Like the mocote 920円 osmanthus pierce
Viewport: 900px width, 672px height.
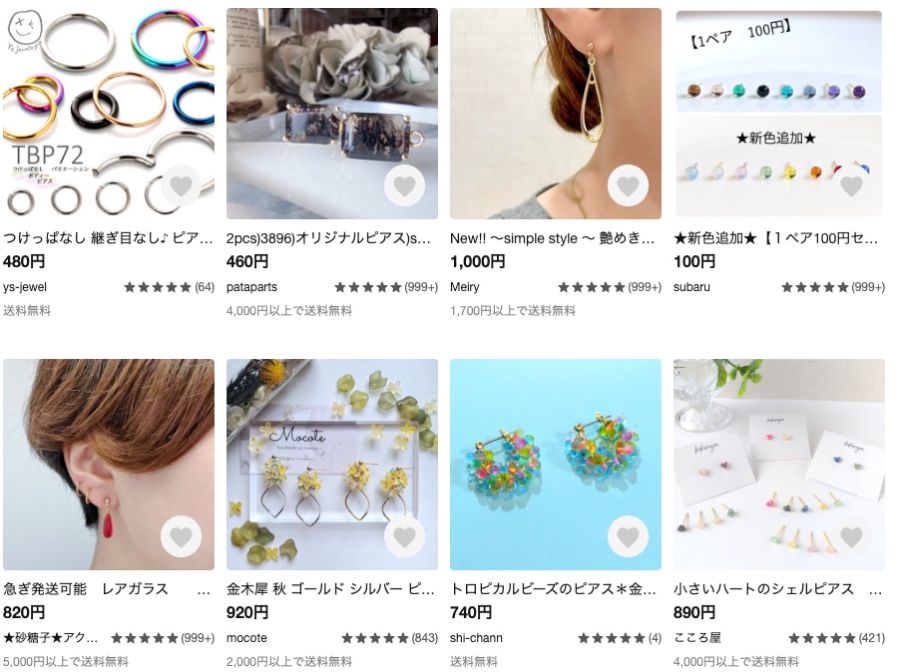tap(404, 537)
